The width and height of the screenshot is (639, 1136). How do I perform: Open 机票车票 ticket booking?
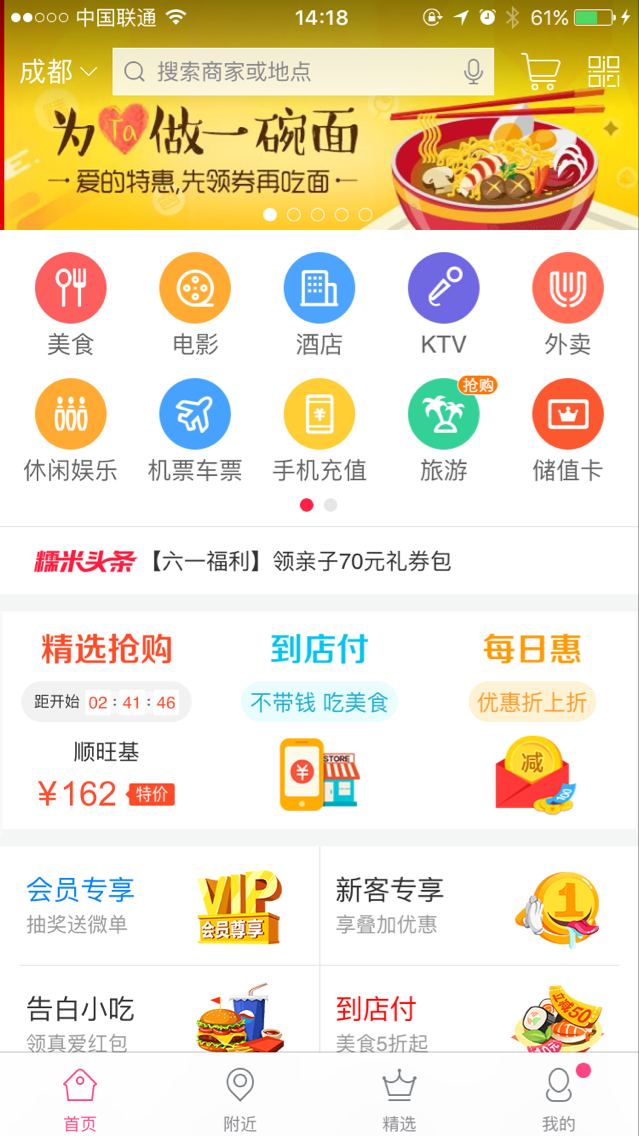pyautogui.click(x=195, y=430)
